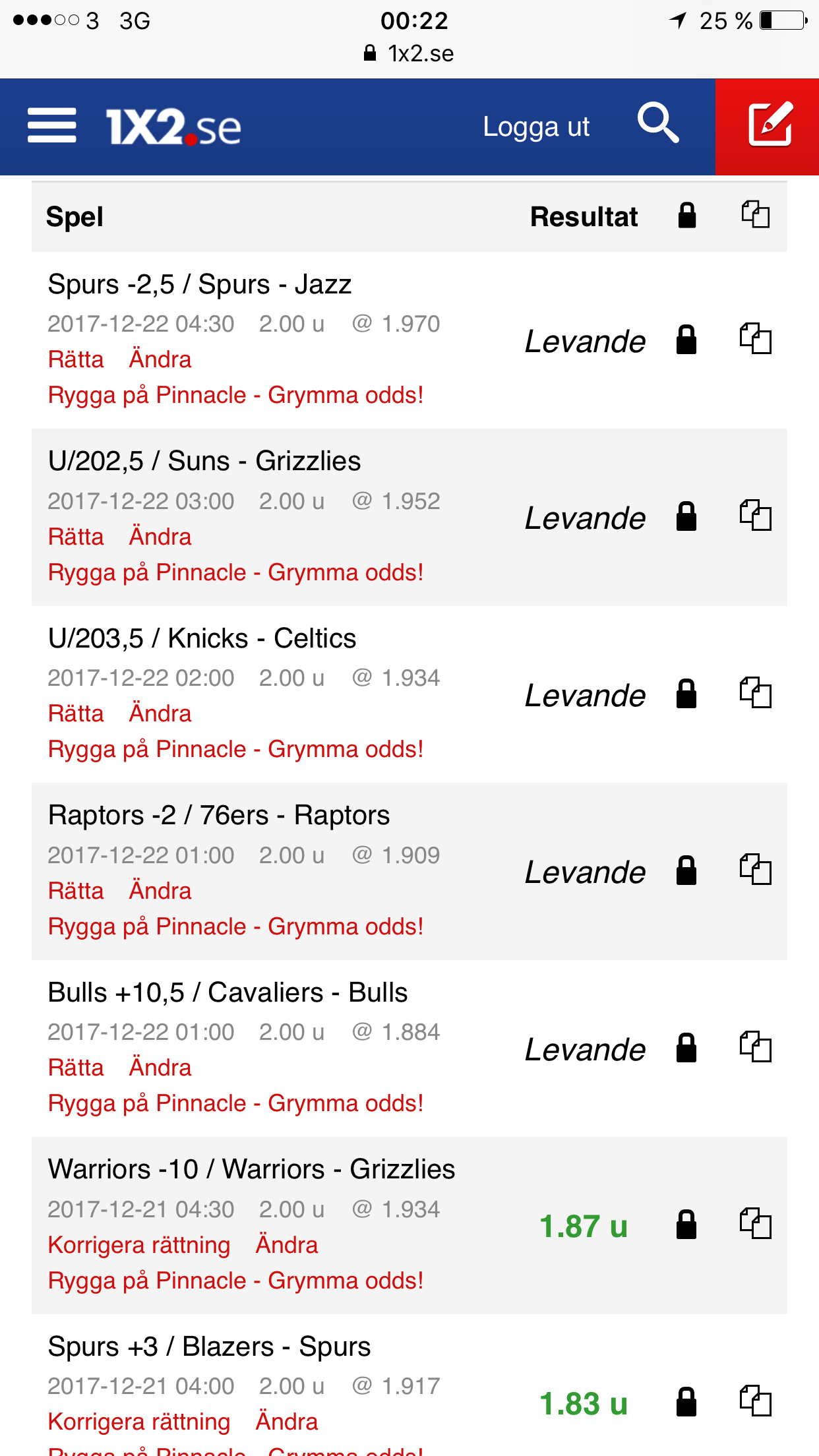Tap Korrigera rättning for Warriors - Grizzlies
The height and width of the screenshot is (1456, 819).
[x=139, y=1245]
